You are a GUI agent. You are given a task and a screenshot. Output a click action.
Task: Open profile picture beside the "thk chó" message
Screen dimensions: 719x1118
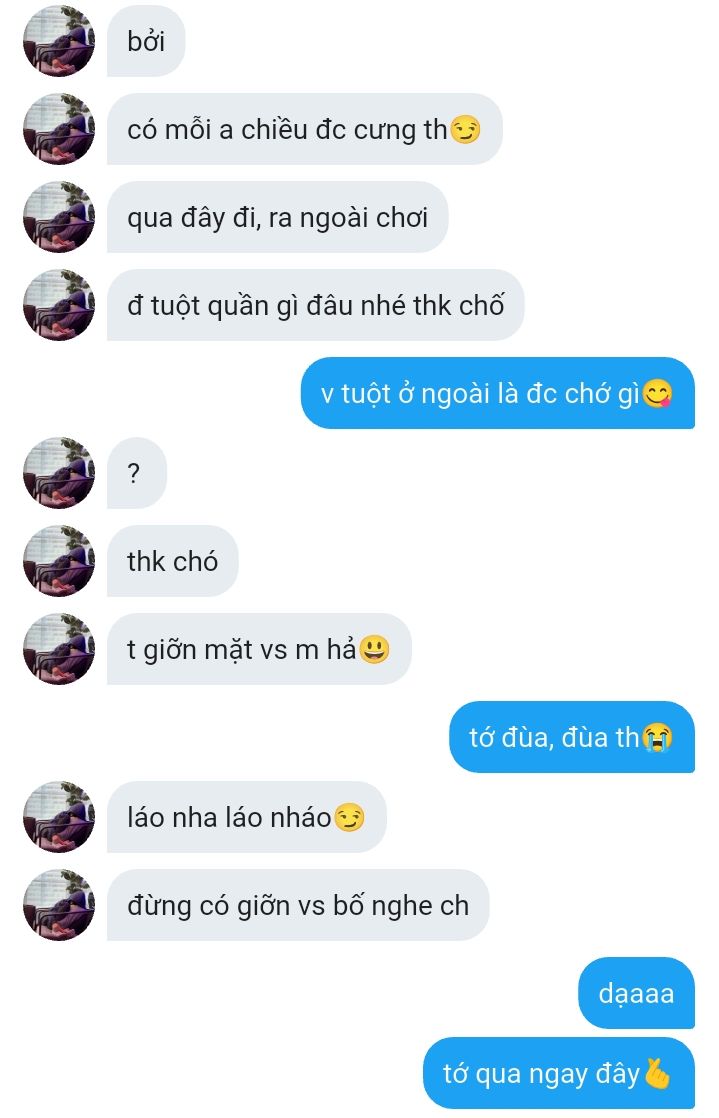click(59, 561)
